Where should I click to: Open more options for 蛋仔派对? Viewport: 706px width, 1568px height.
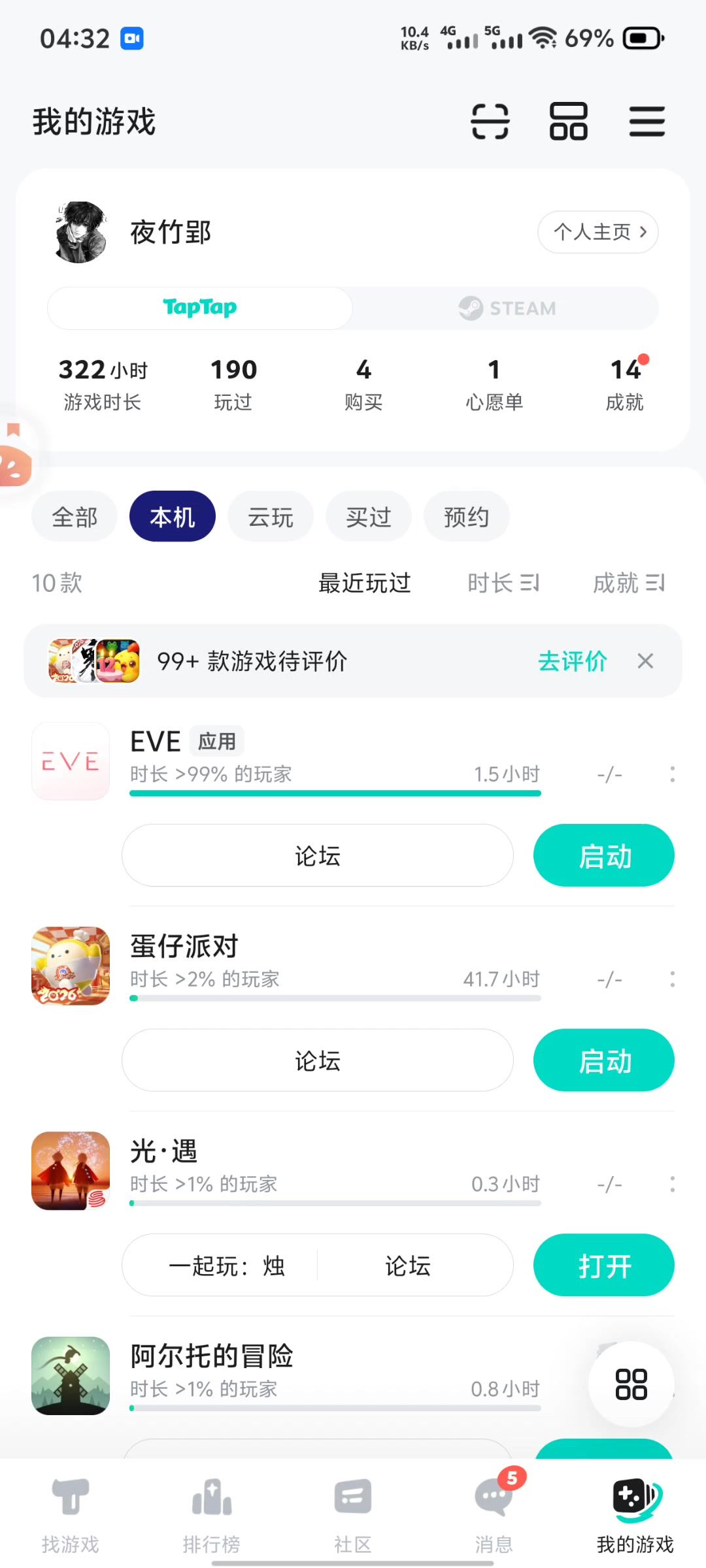point(672,979)
